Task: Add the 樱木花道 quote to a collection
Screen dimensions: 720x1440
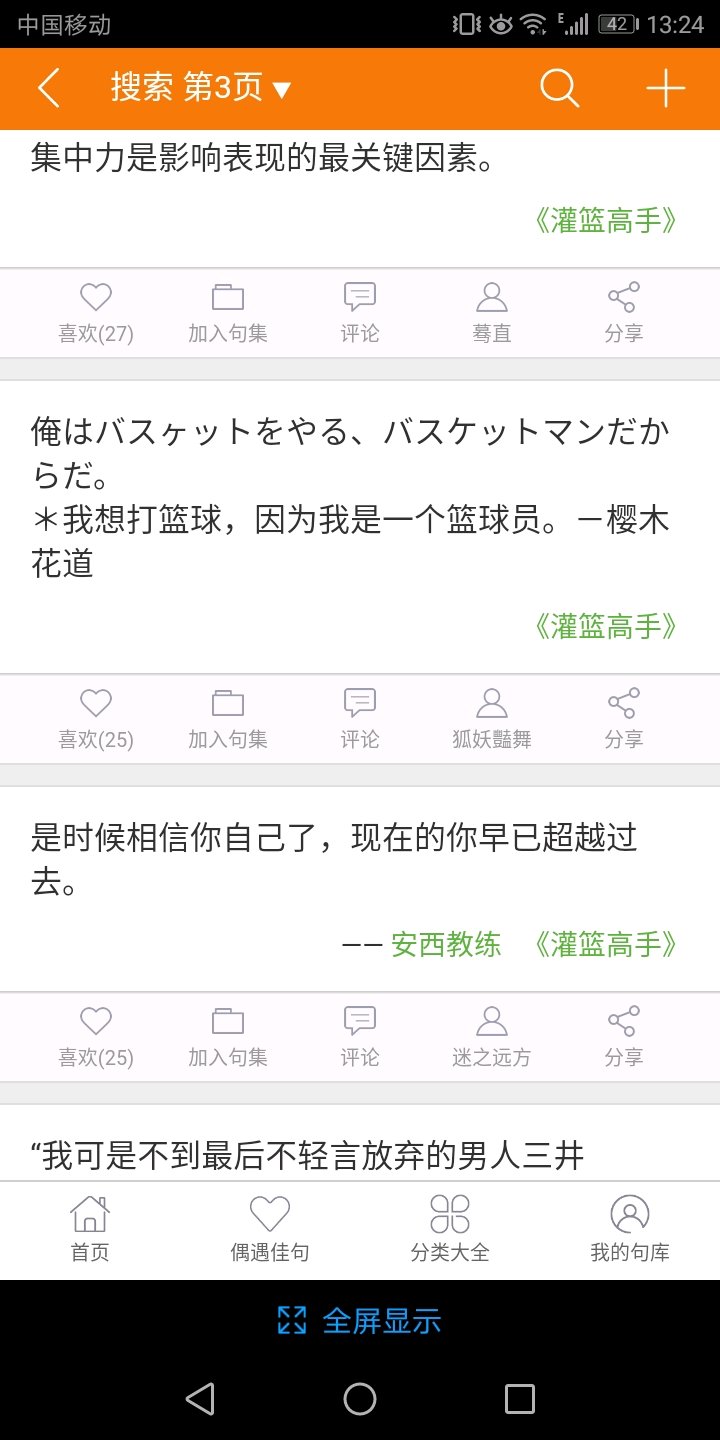Action: tap(228, 719)
